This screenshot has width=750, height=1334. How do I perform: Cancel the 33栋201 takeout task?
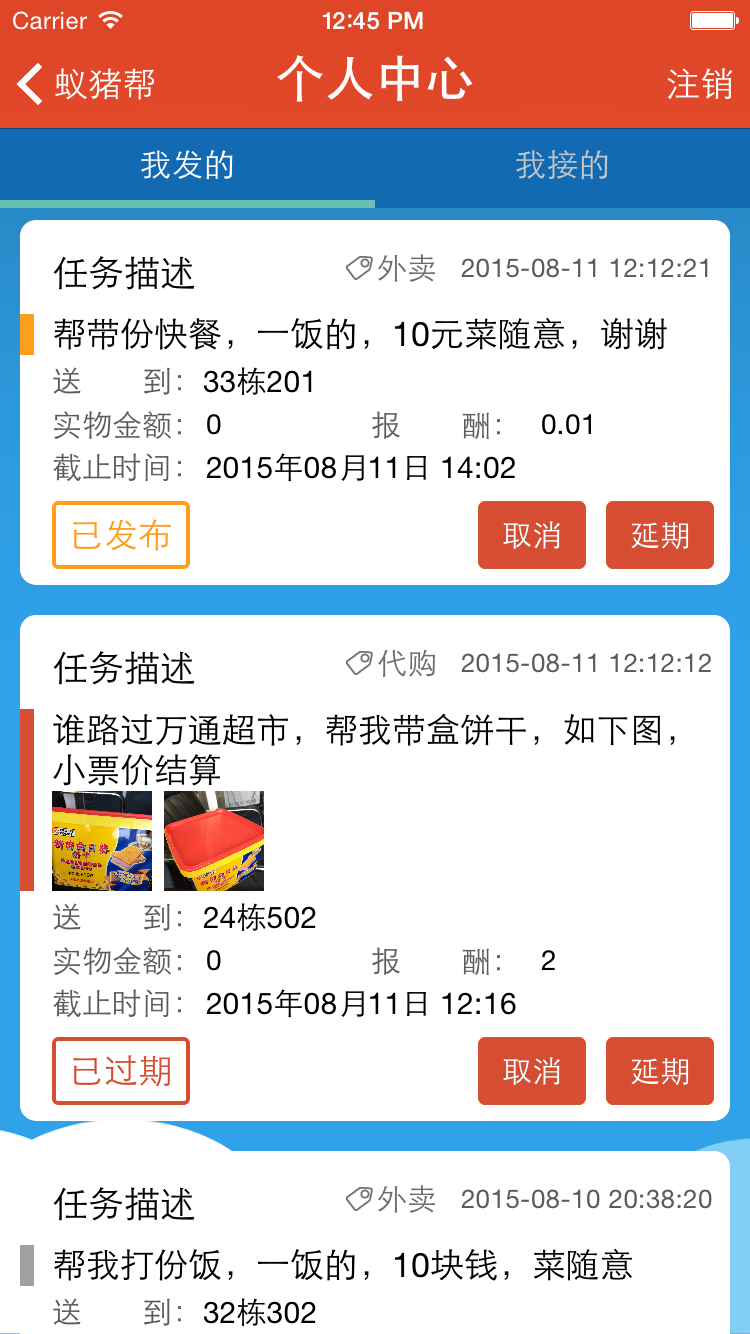[x=531, y=535]
